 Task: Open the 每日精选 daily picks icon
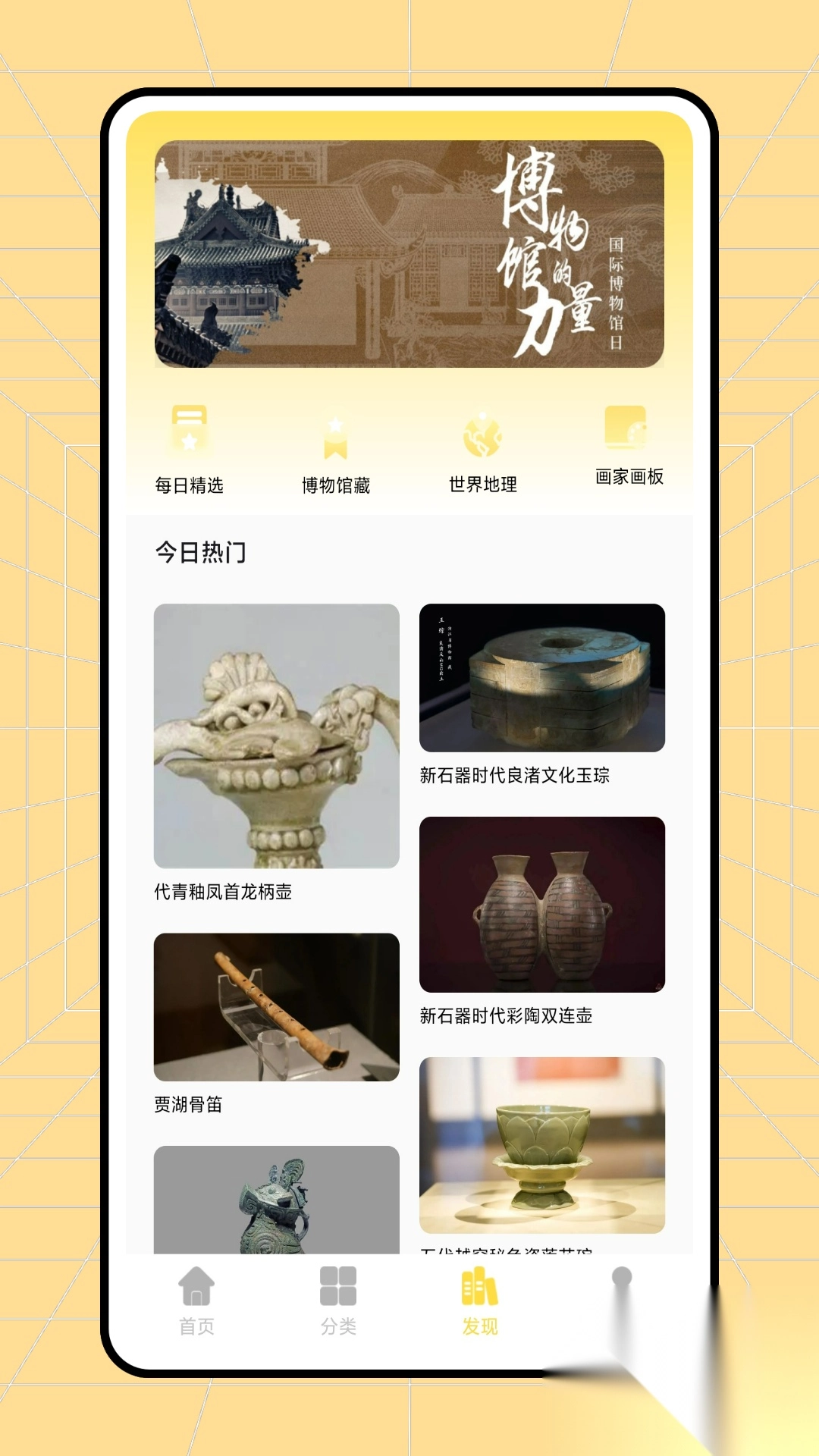coord(188,431)
